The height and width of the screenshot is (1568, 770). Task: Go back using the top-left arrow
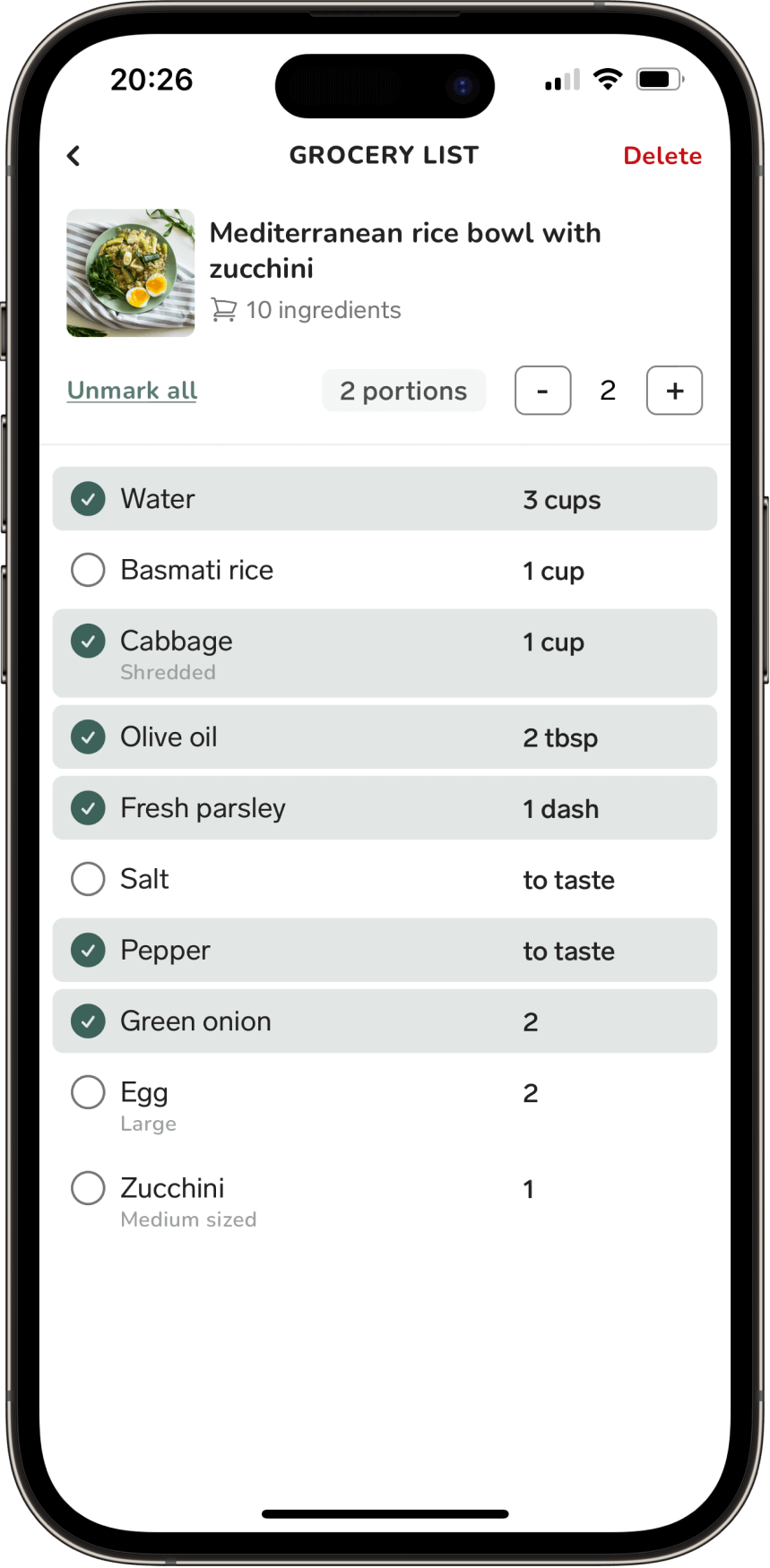[x=74, y=156]
